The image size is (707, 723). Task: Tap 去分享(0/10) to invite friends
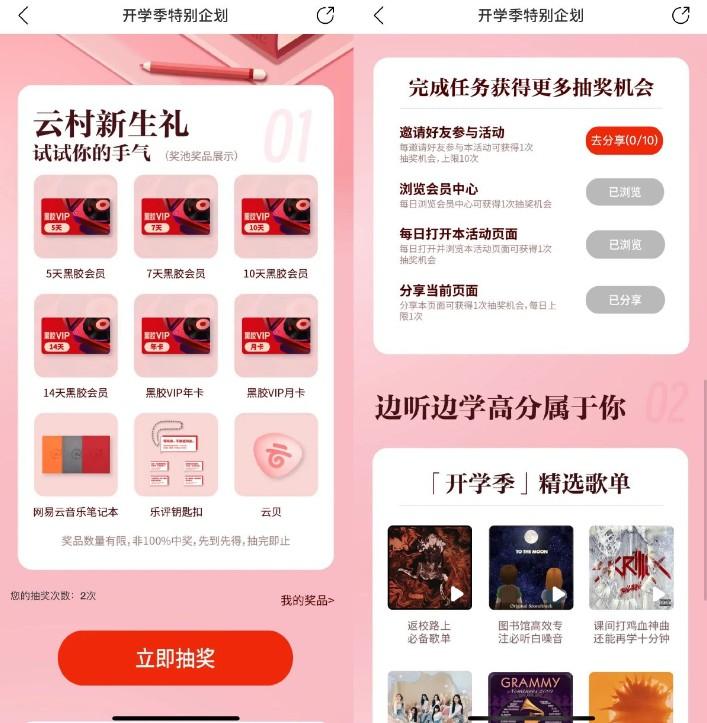pos(624,140)
